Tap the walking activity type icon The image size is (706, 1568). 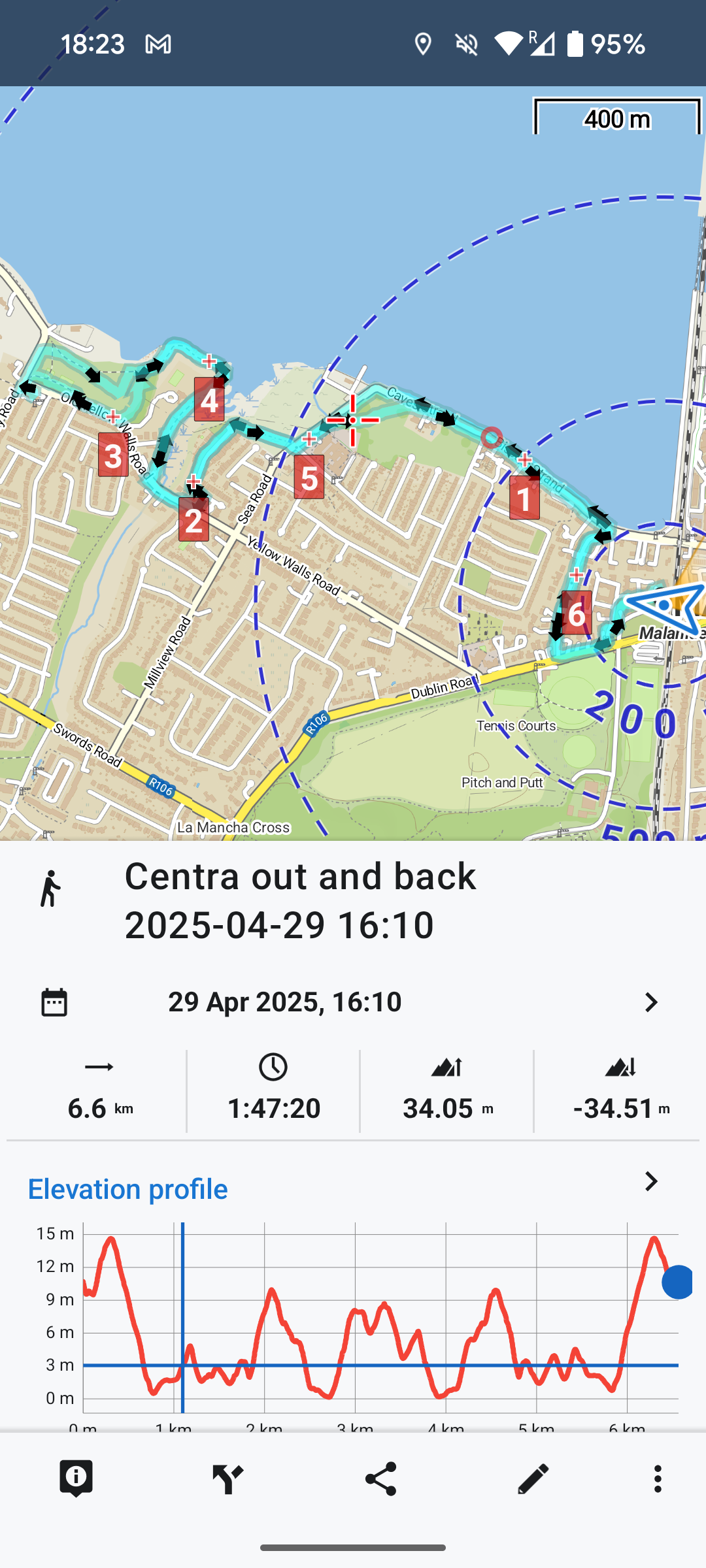coord(50,889)
